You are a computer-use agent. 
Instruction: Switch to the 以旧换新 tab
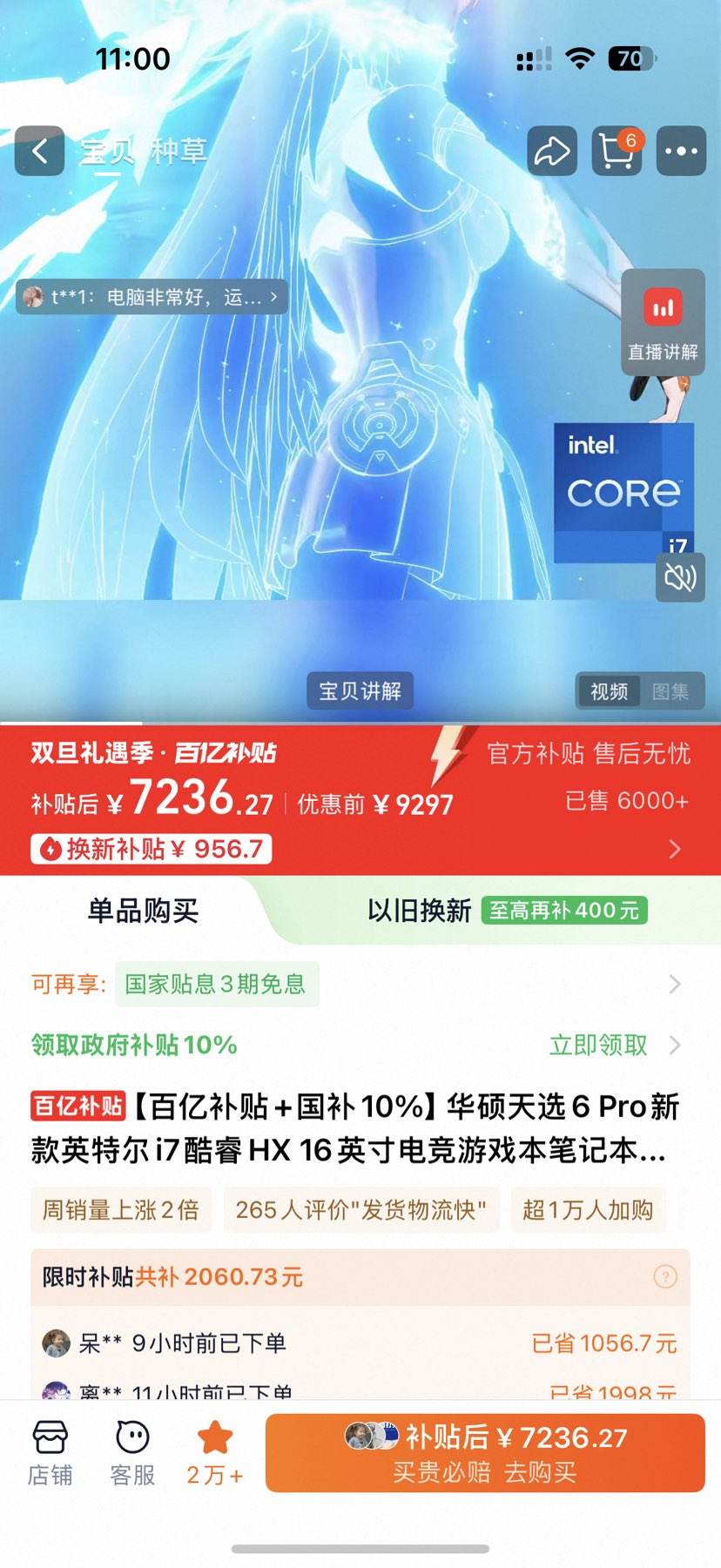415,911
